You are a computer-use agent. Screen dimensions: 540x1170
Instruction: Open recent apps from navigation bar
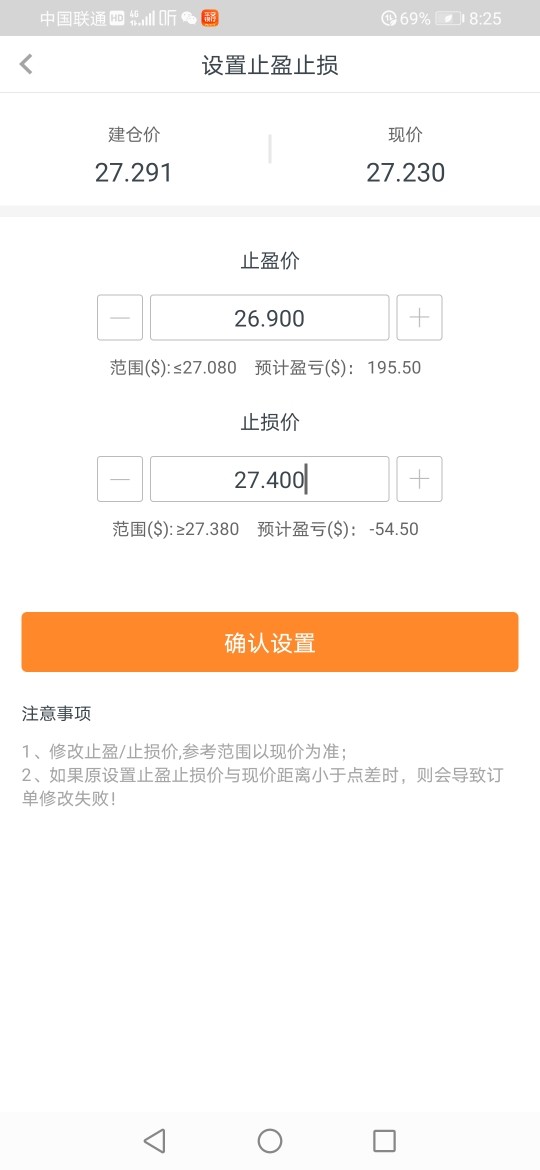(x=384, y=1141)
